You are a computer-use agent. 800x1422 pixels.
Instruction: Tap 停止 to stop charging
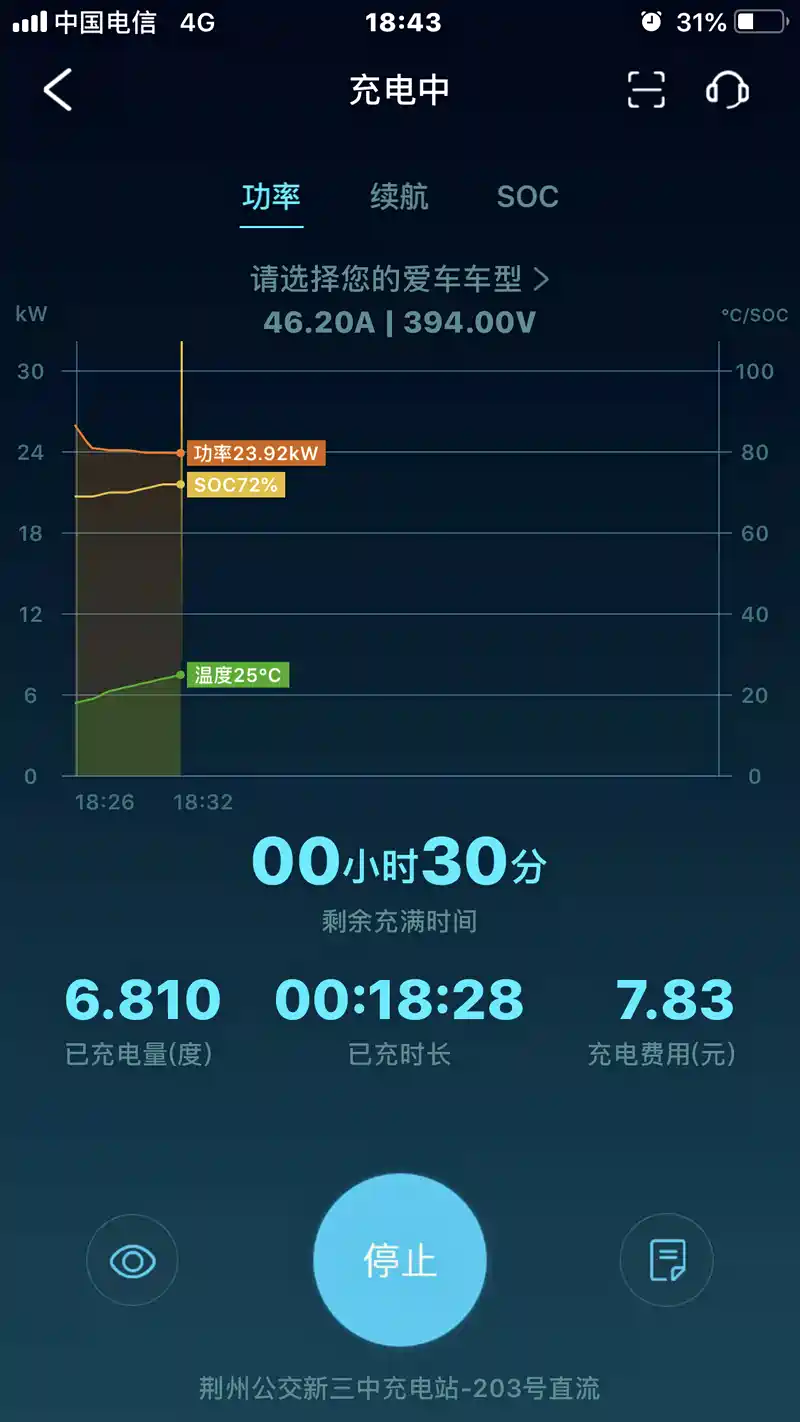pos(400,1260)
